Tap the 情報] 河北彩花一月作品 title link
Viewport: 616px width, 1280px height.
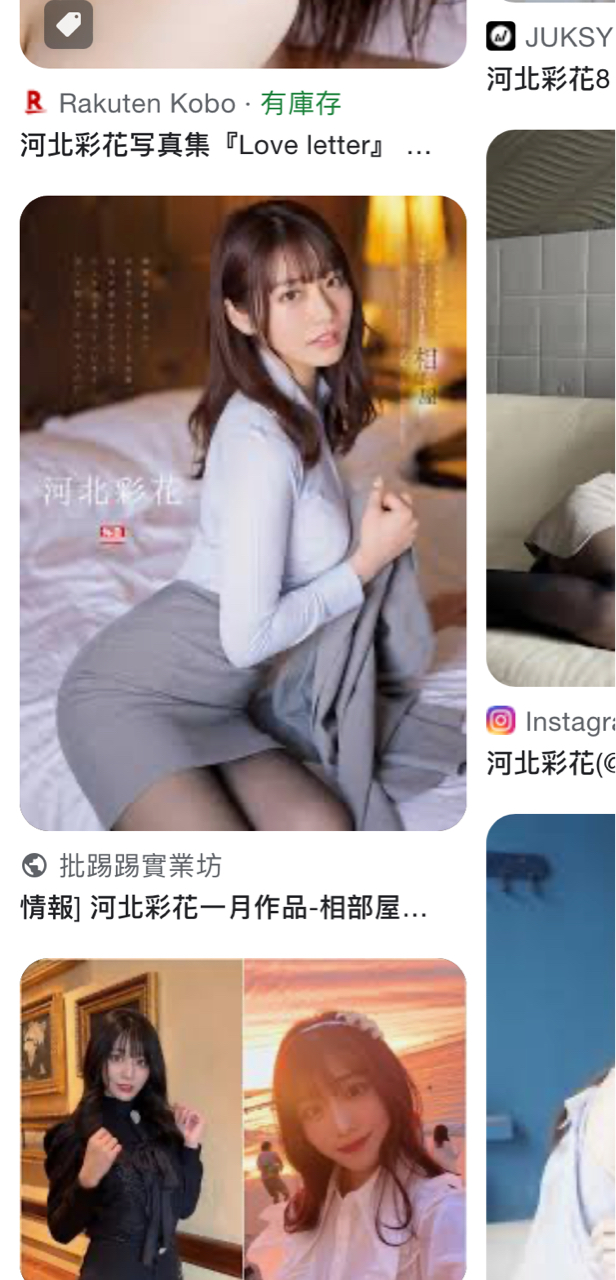[x=224, y=908]
